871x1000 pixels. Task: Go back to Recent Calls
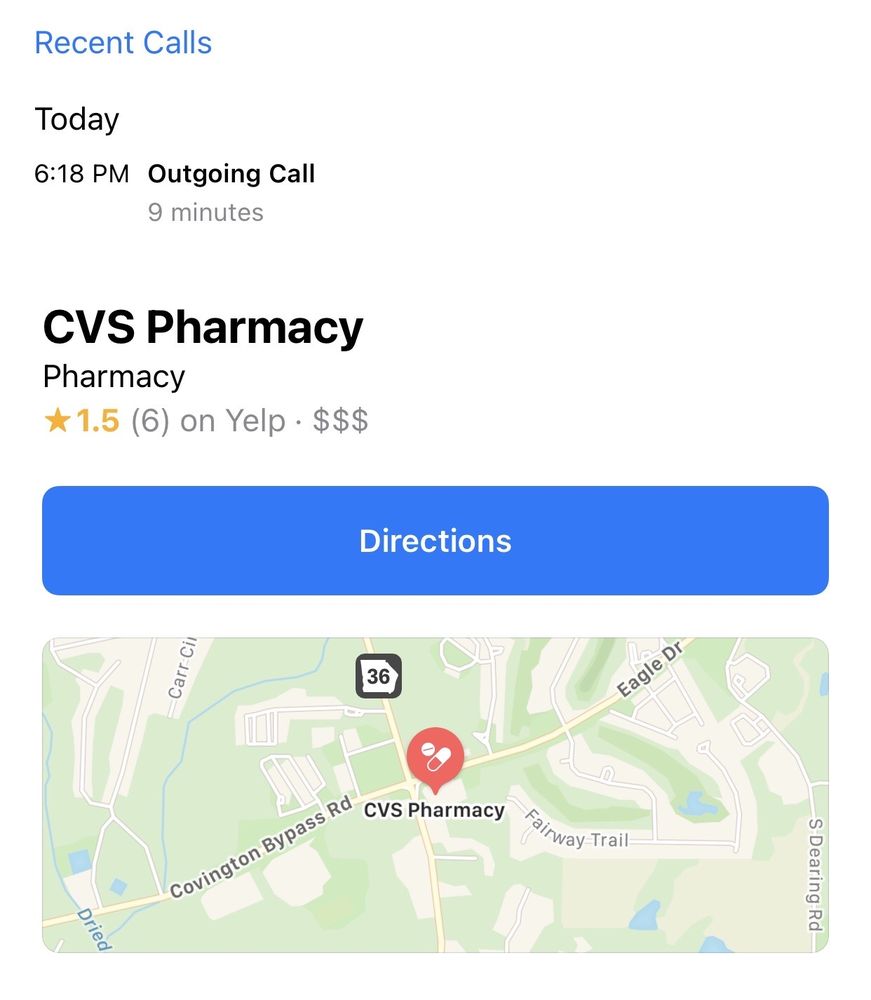[x=123, y=43]
